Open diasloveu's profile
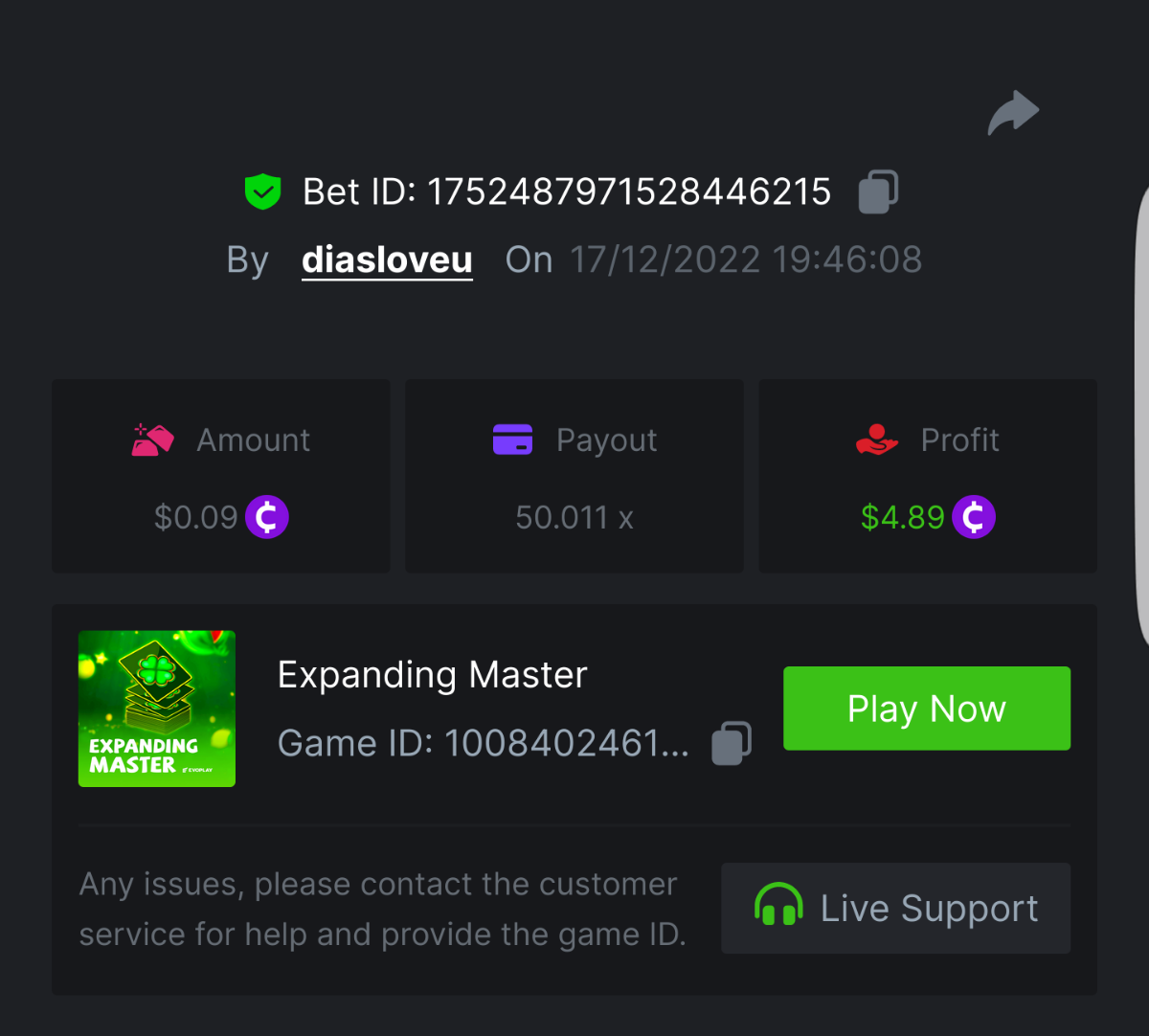This screenshot has width=1149, height=1036. click(387, 259)
